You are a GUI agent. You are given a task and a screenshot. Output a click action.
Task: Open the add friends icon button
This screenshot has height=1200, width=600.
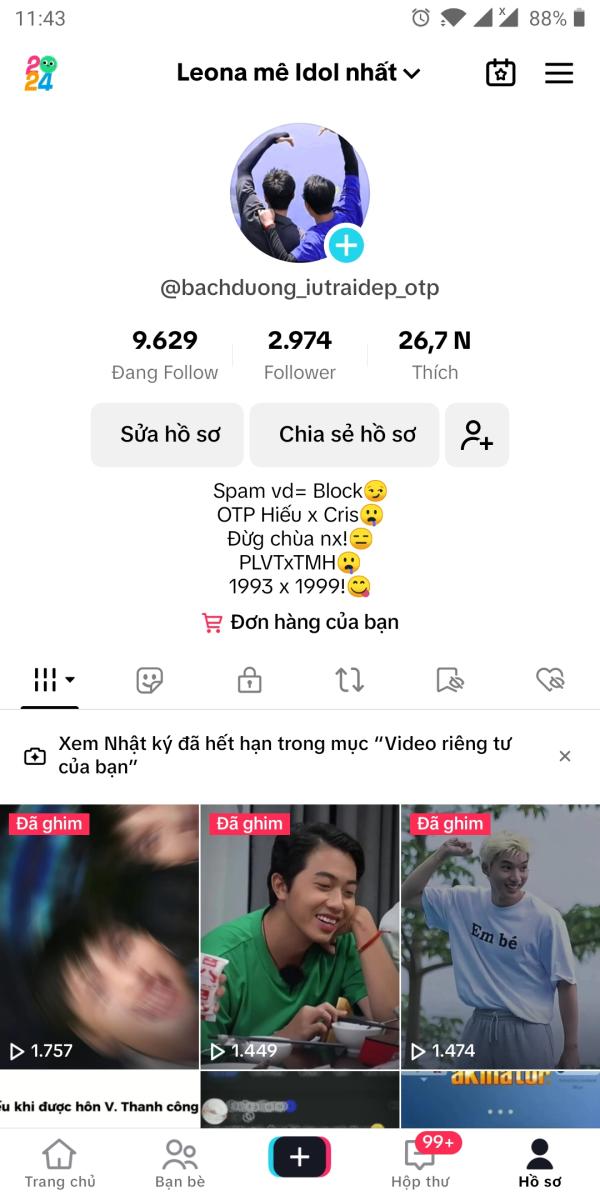[x=477, y=435]
